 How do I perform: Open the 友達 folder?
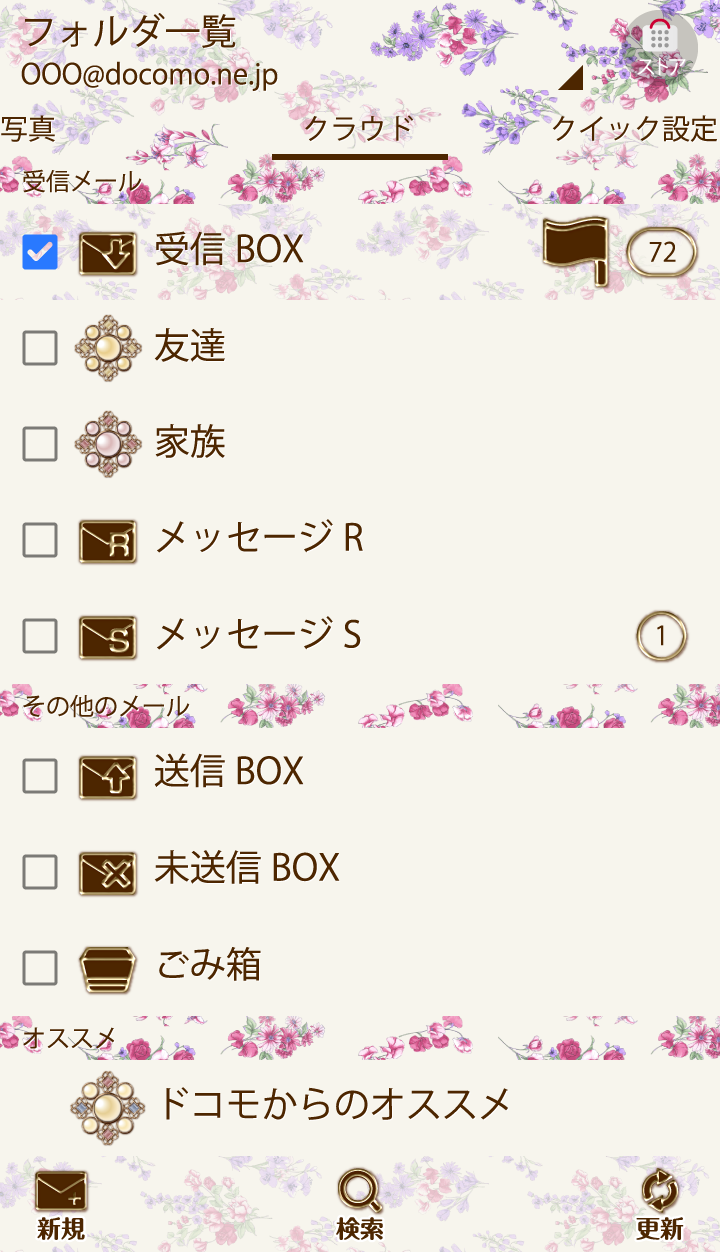[x=190, y=346]
